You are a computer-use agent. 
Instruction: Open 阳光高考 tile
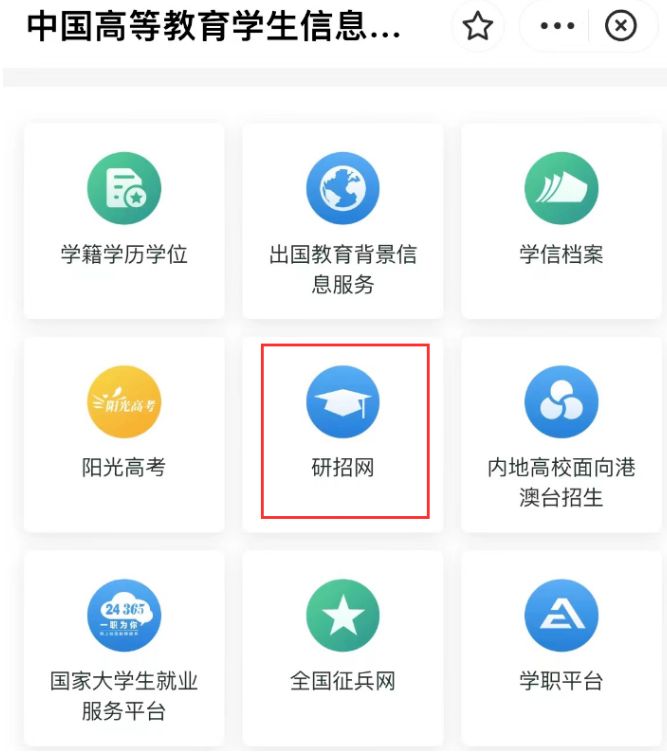(x=124, y=433)
